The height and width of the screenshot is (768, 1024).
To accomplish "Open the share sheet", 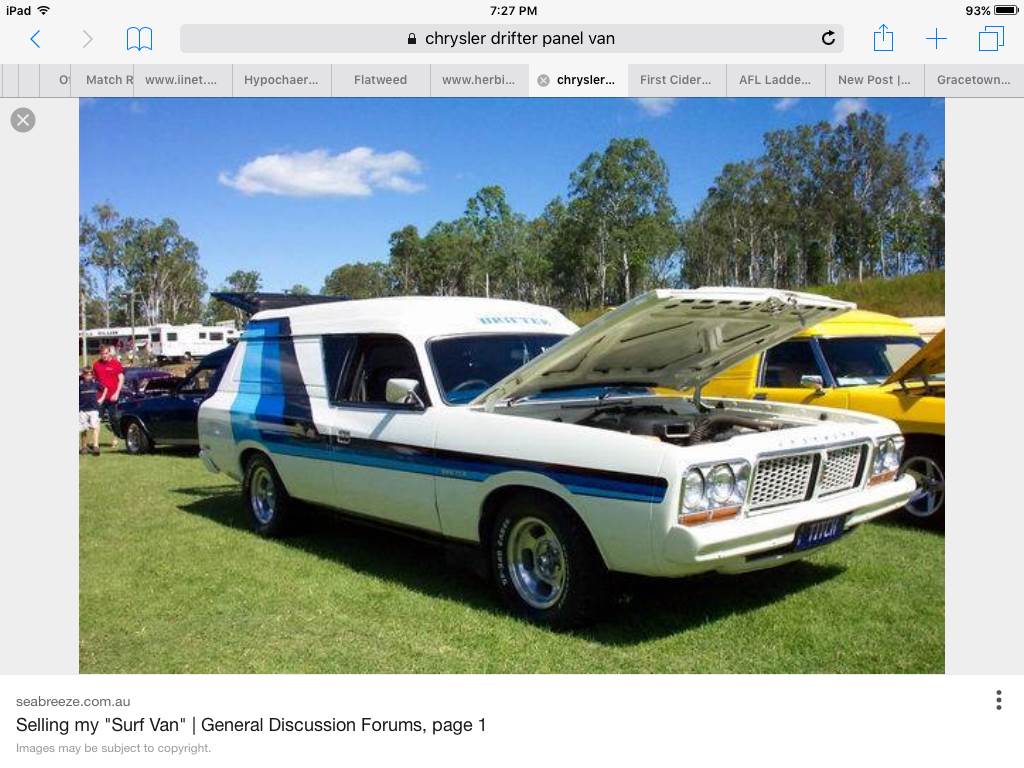I will pos(883,39).
